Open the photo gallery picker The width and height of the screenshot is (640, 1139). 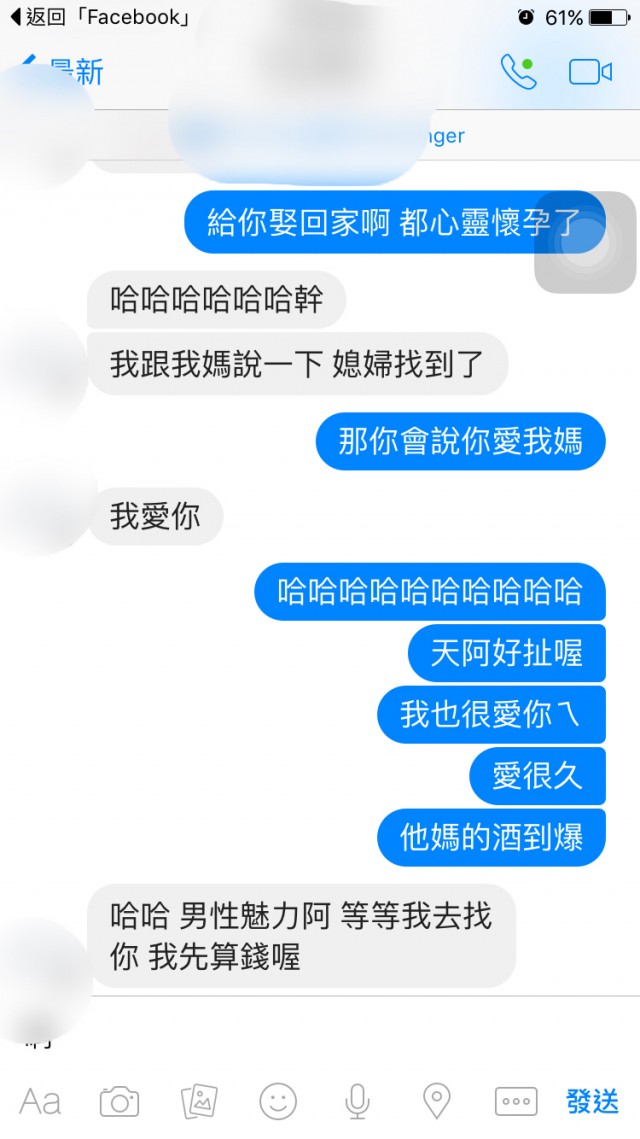(199, 1102)
